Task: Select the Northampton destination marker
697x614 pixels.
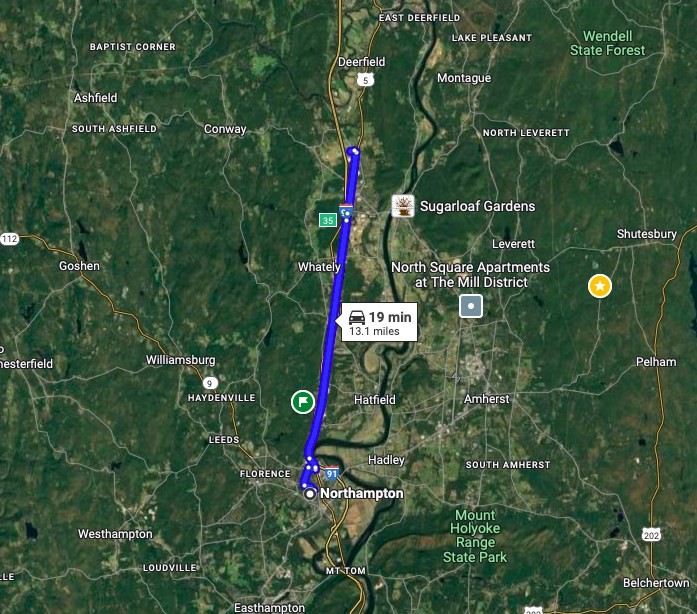Action: click(x=310, y=494)
